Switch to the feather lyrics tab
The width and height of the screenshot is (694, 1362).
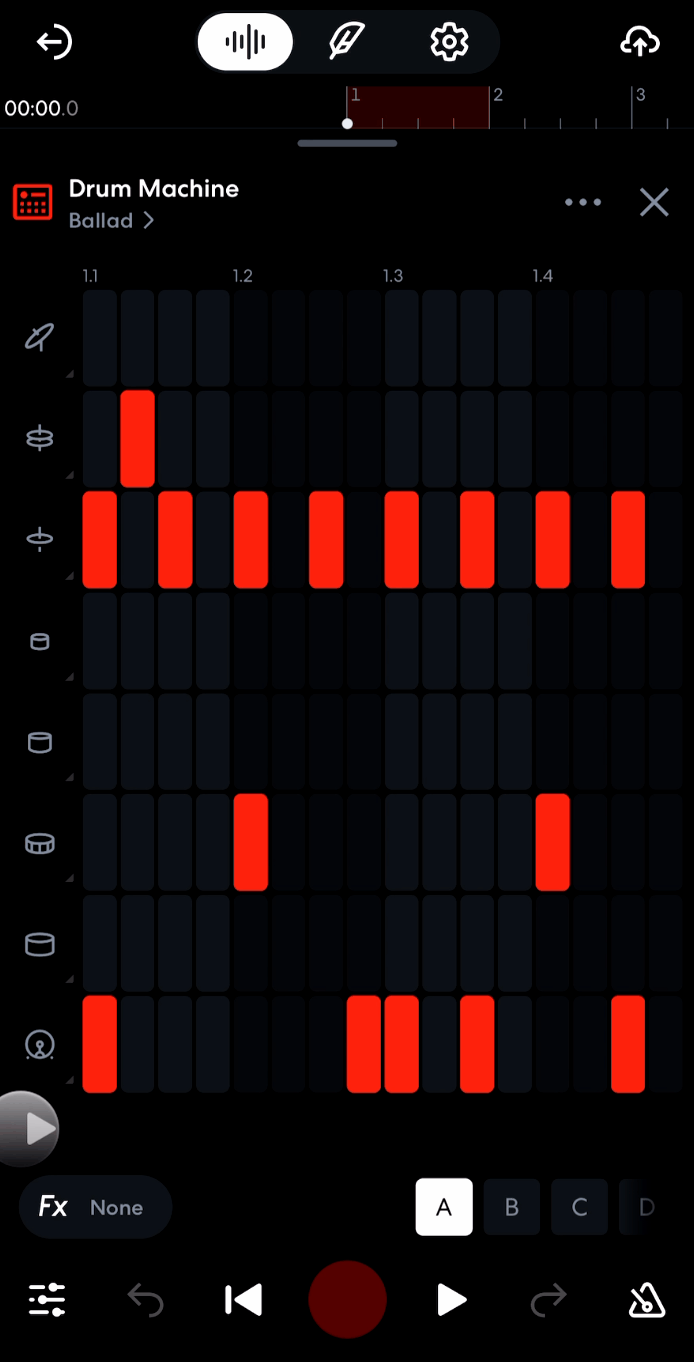(346, 42)
